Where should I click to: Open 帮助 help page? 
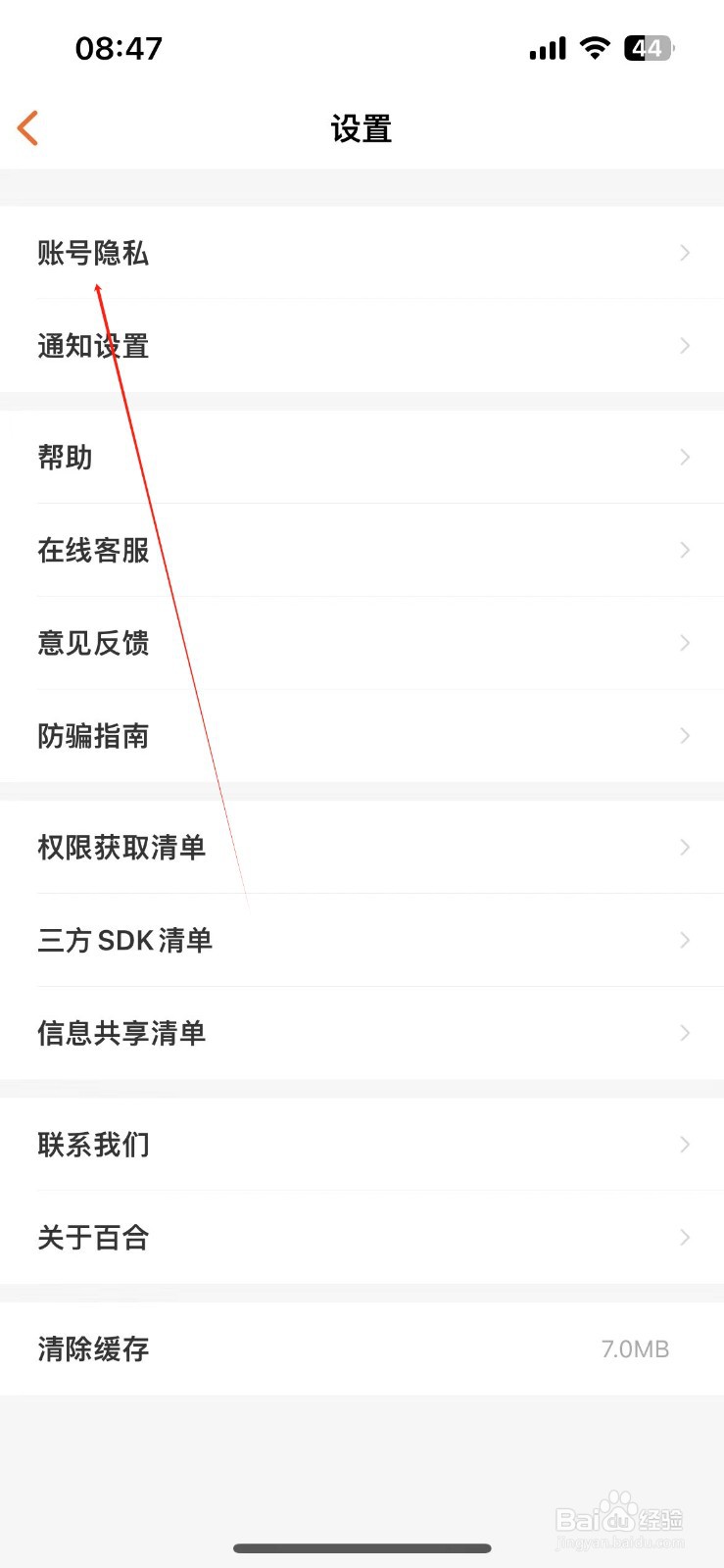pyautogui.click(x=66, y=457)
